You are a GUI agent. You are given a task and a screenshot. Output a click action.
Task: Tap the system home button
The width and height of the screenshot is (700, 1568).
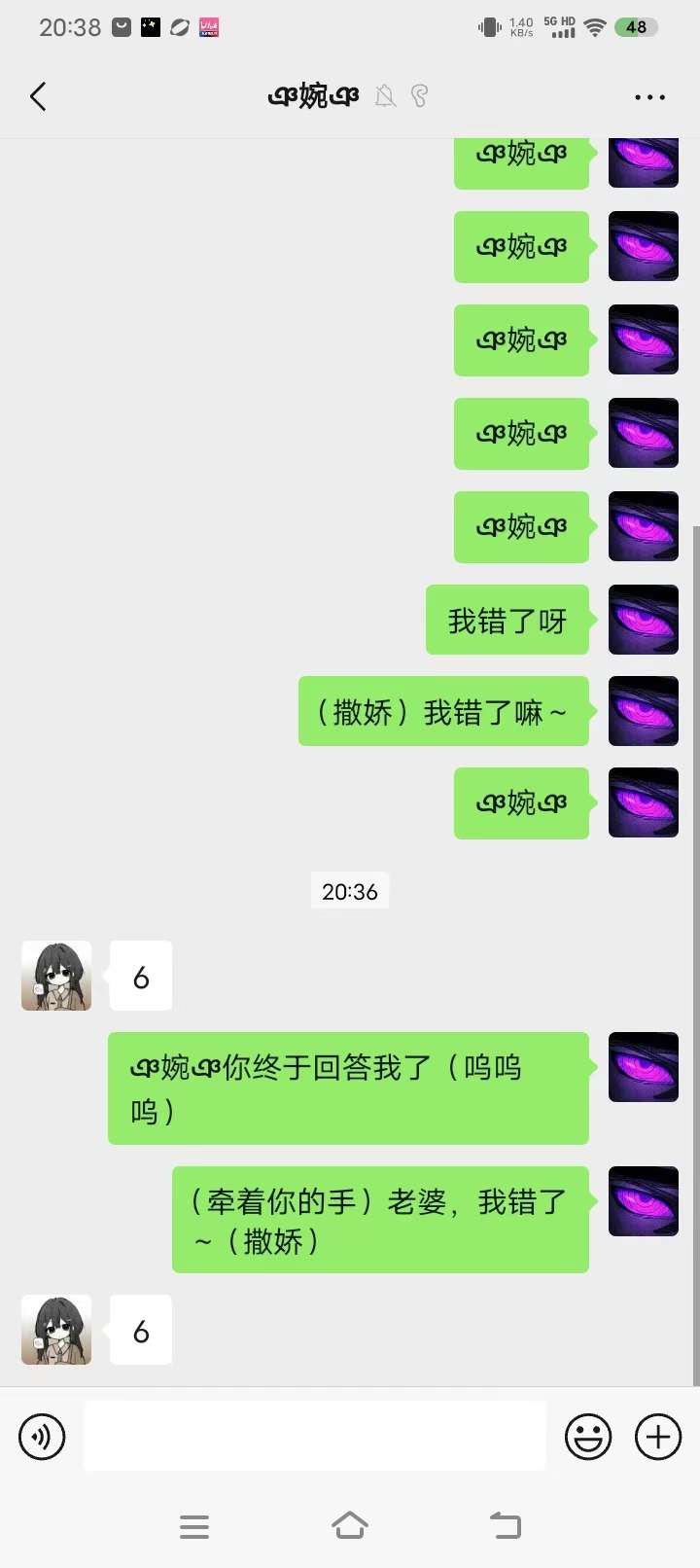[350, 1525]
